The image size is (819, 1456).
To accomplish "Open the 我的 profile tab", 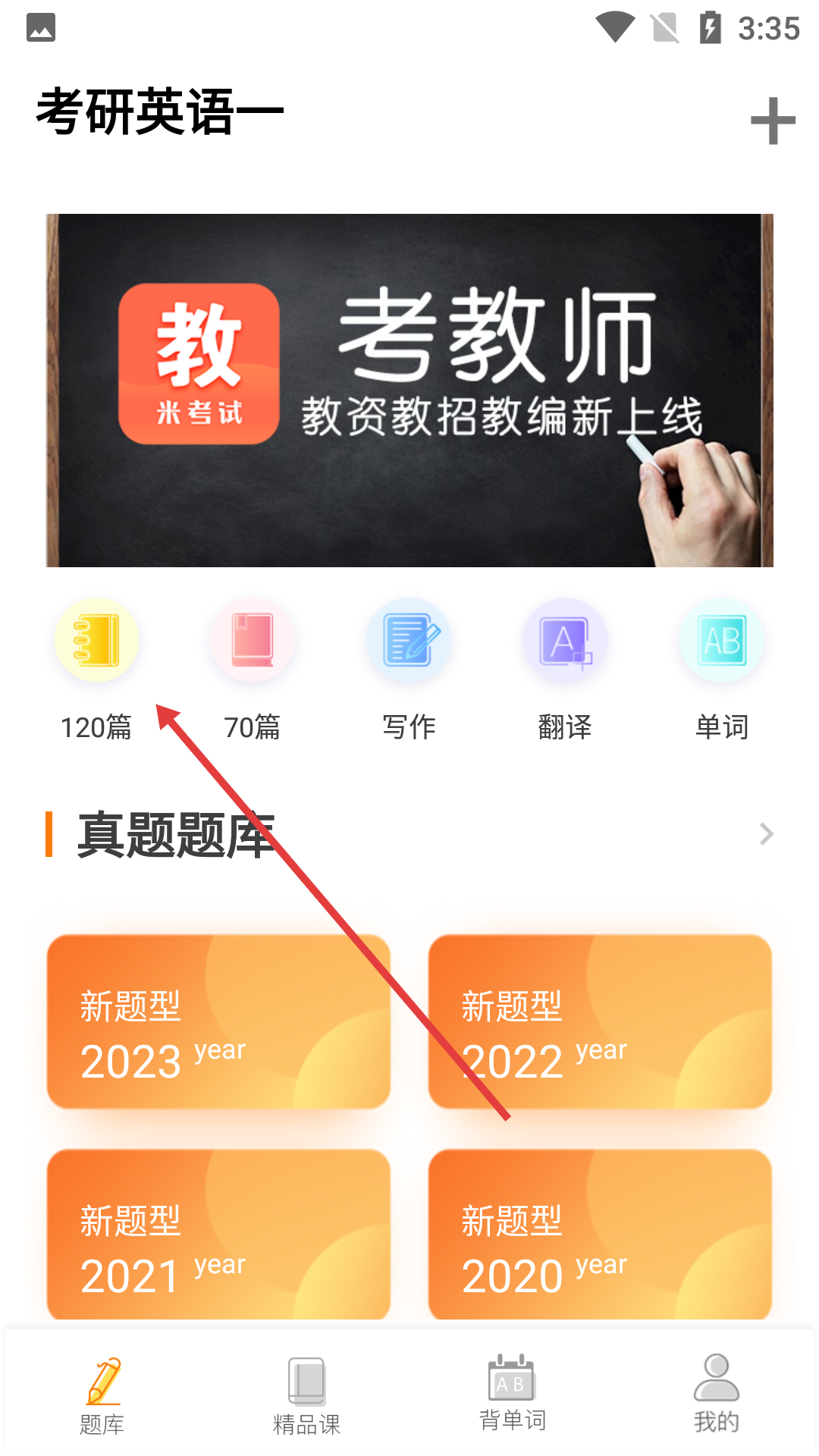I will coord(716,1394).
